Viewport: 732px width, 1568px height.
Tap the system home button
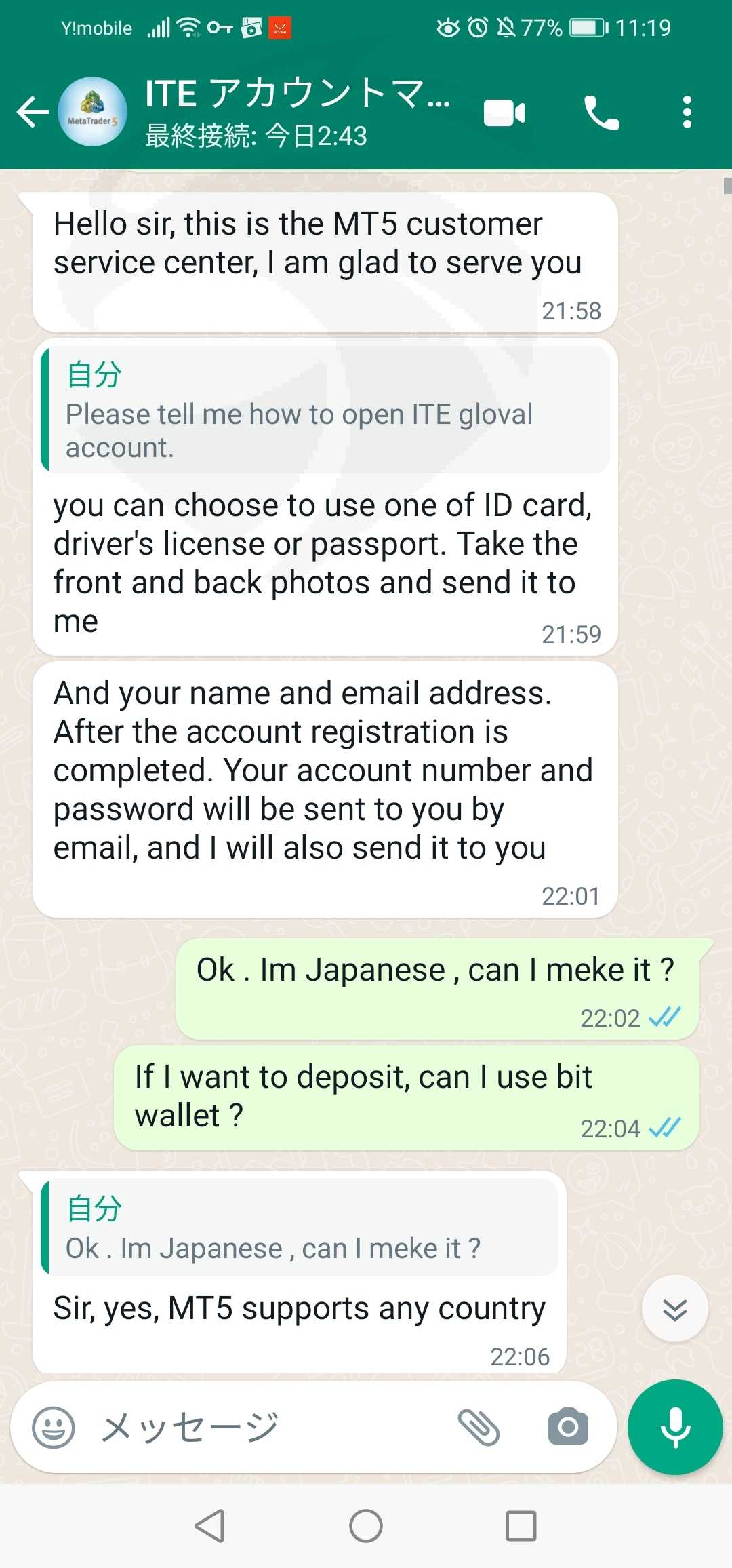pos(366,1526)
